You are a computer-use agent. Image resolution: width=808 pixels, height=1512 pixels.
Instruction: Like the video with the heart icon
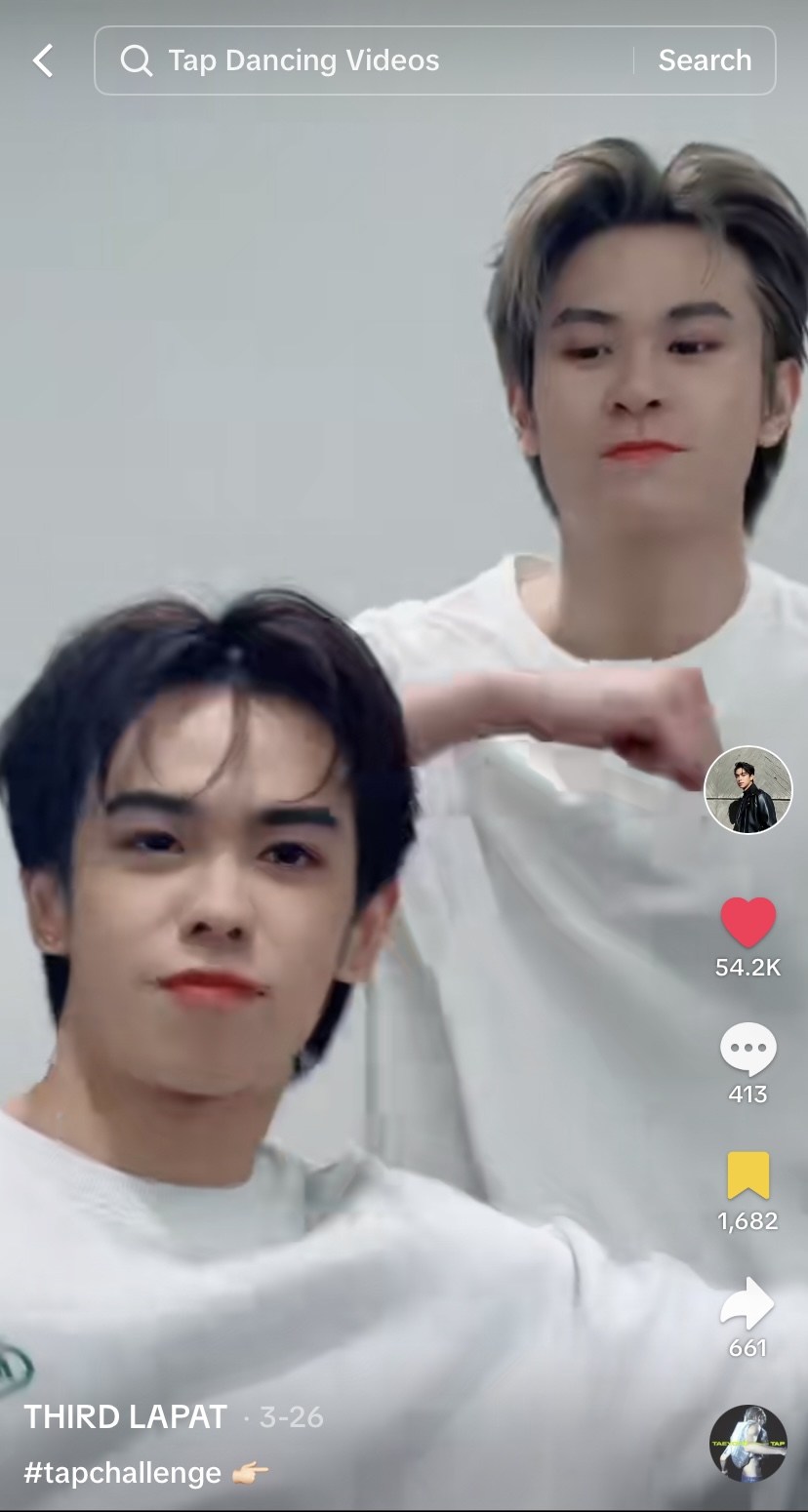click(x=748, y=922)
